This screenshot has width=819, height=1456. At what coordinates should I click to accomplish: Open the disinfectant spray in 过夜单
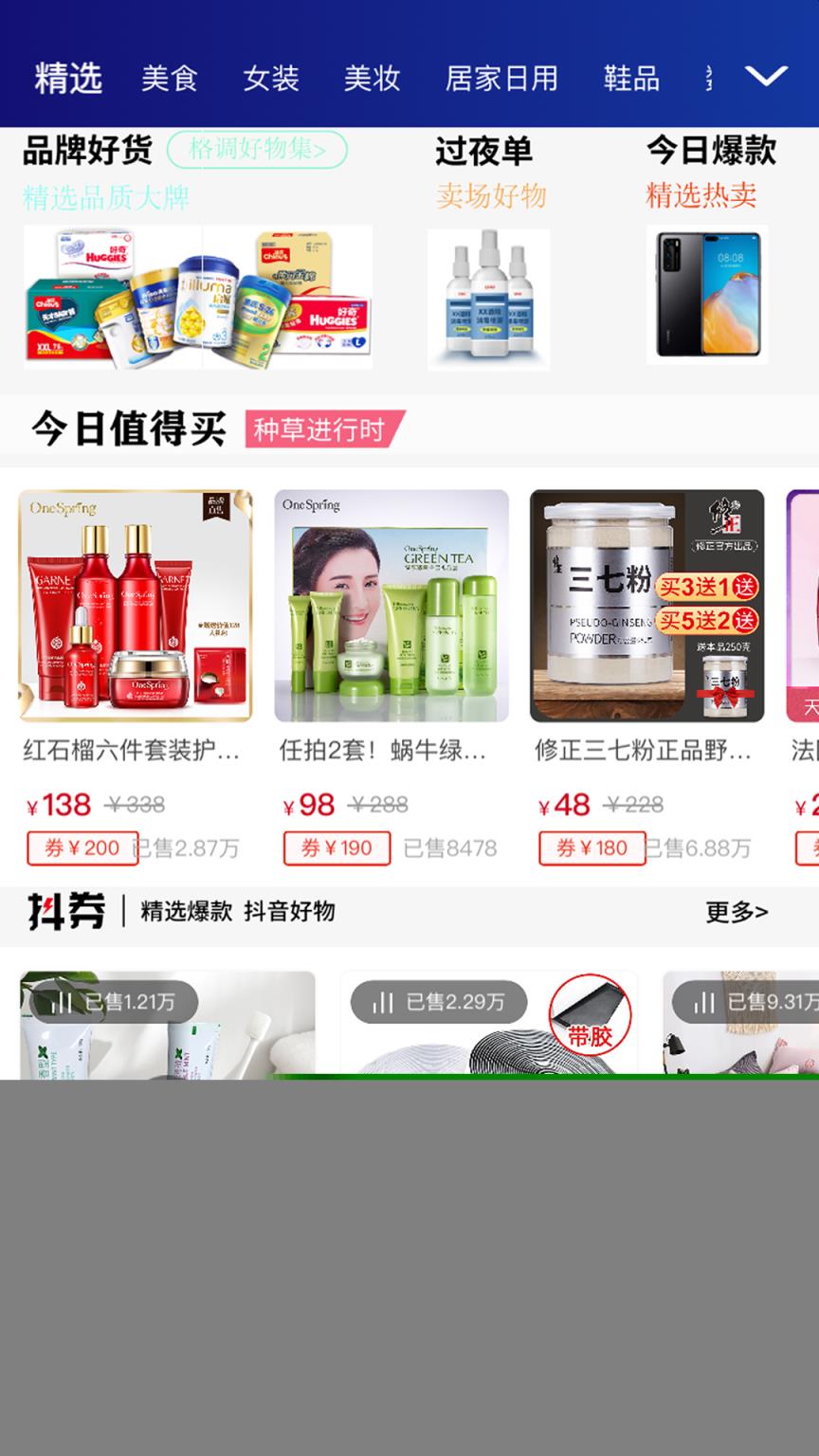pos(489,299)
